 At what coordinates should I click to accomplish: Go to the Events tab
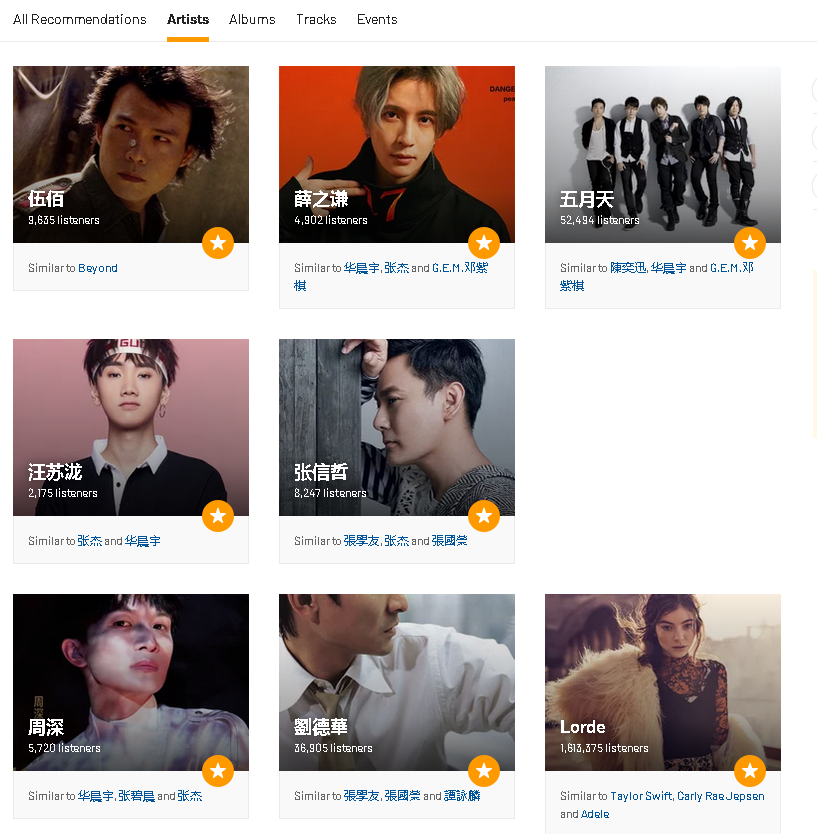click(377, 19)
